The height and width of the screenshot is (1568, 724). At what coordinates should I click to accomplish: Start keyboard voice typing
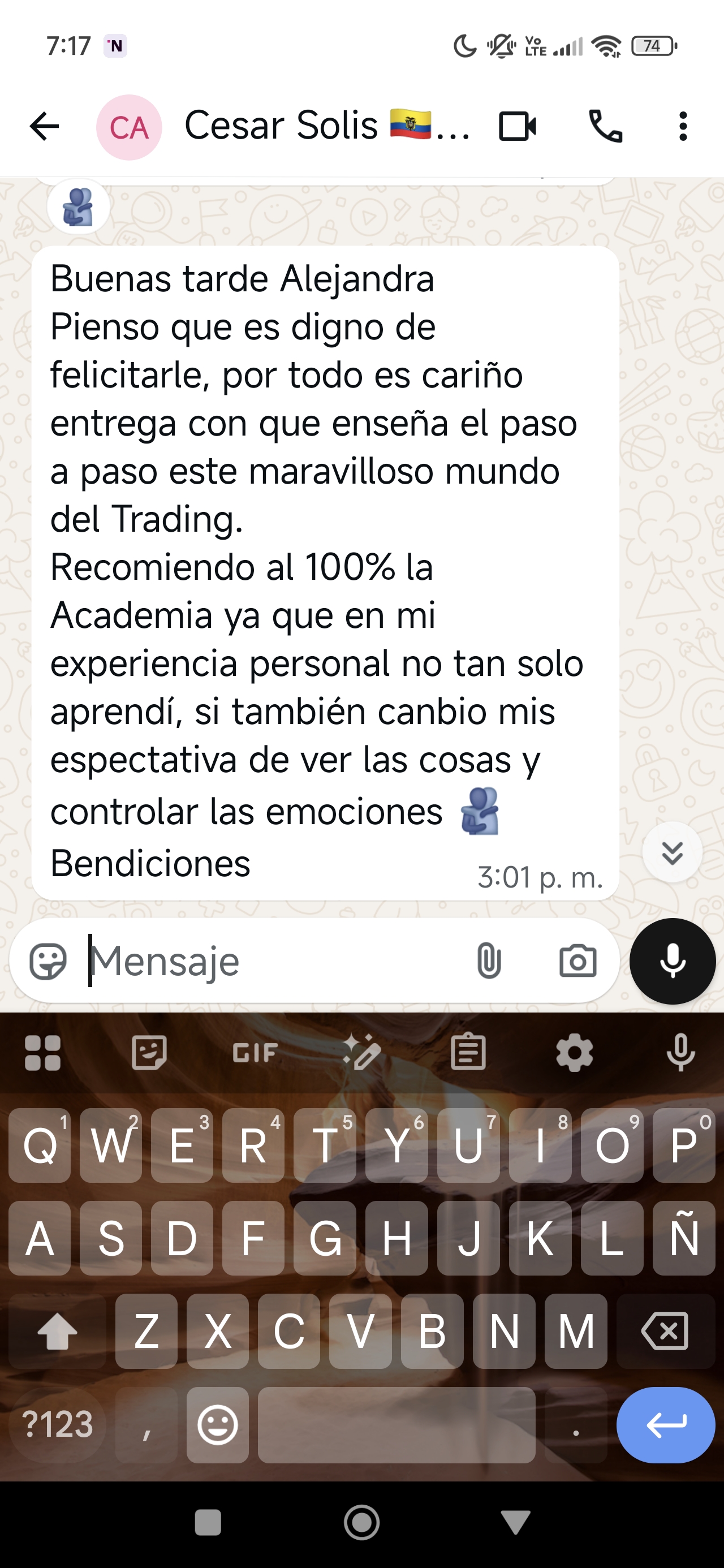click(680, 1052)
